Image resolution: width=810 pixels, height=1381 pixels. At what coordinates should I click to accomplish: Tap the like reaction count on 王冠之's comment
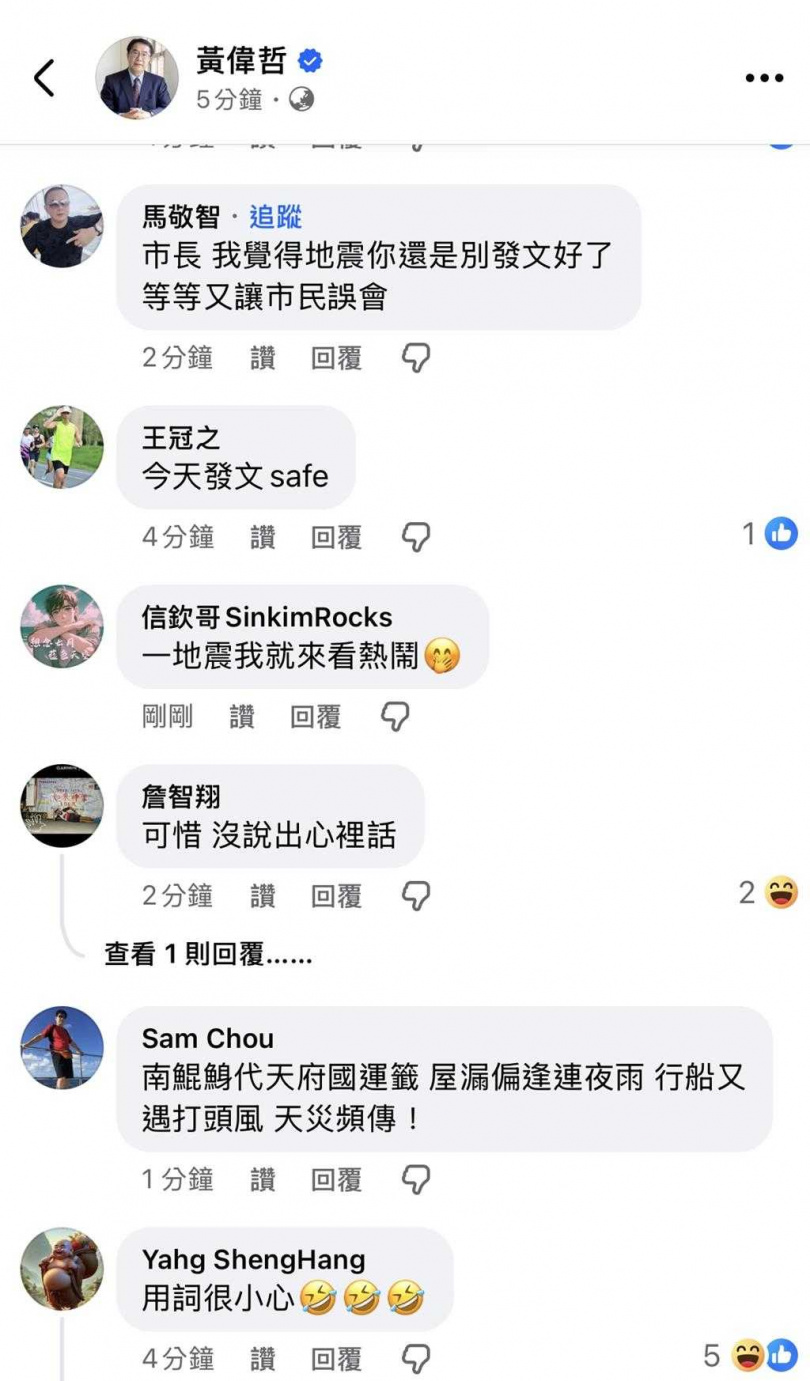tap(766, 534)
